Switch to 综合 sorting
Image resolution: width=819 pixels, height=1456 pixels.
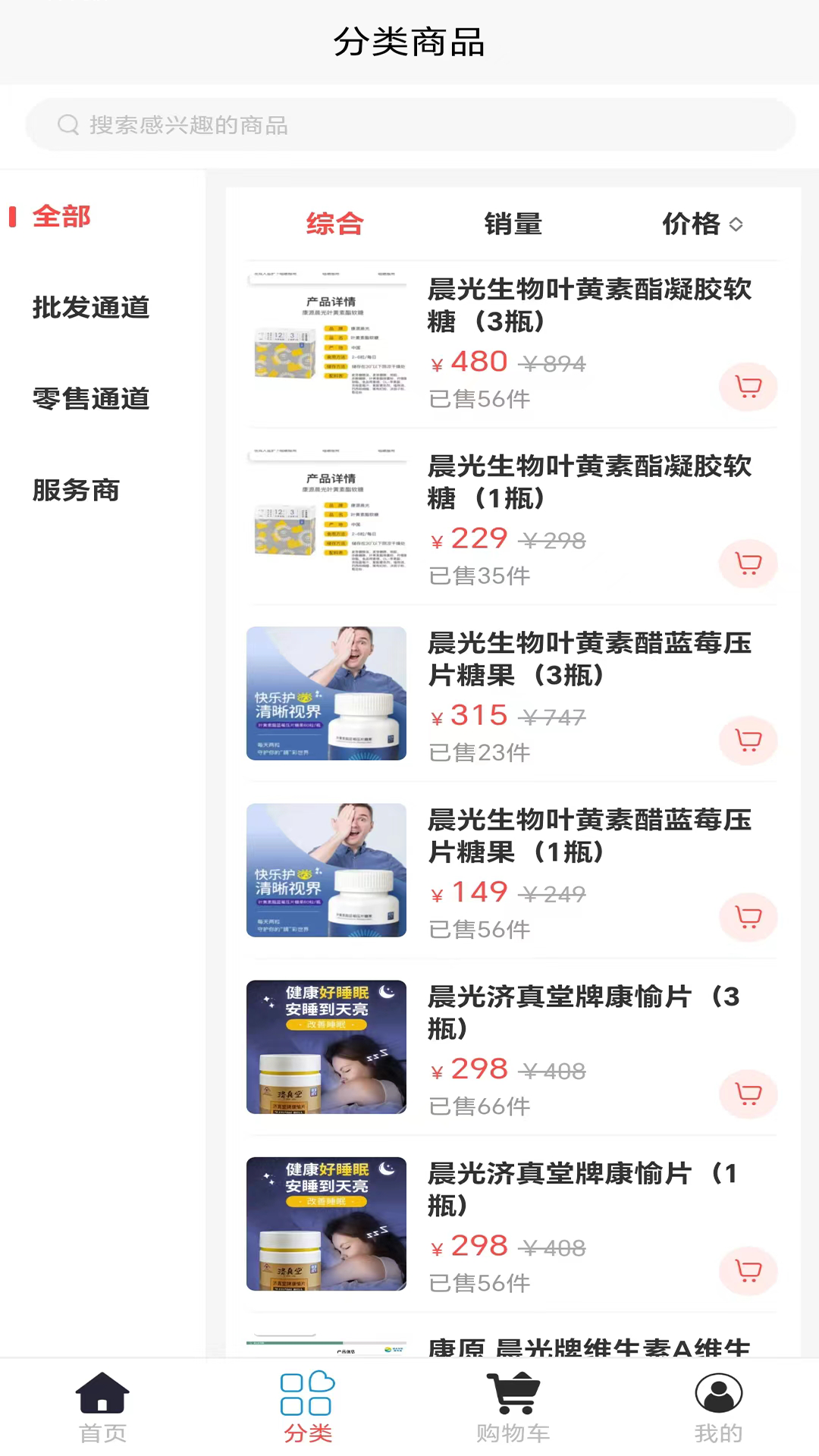point(334,224)
